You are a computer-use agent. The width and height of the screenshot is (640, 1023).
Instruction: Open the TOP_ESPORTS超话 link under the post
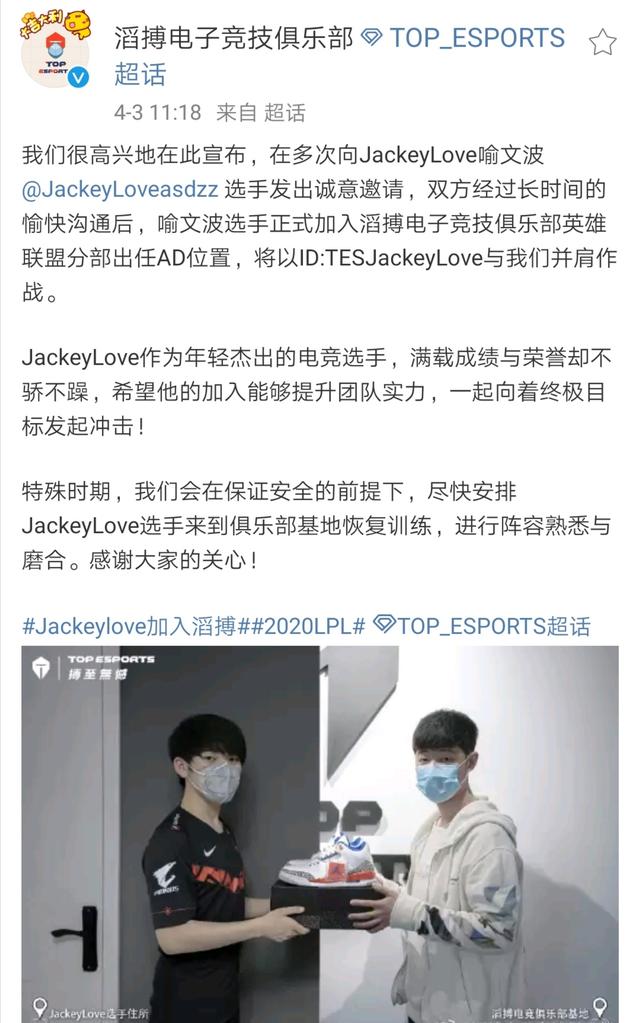(482, 626)
